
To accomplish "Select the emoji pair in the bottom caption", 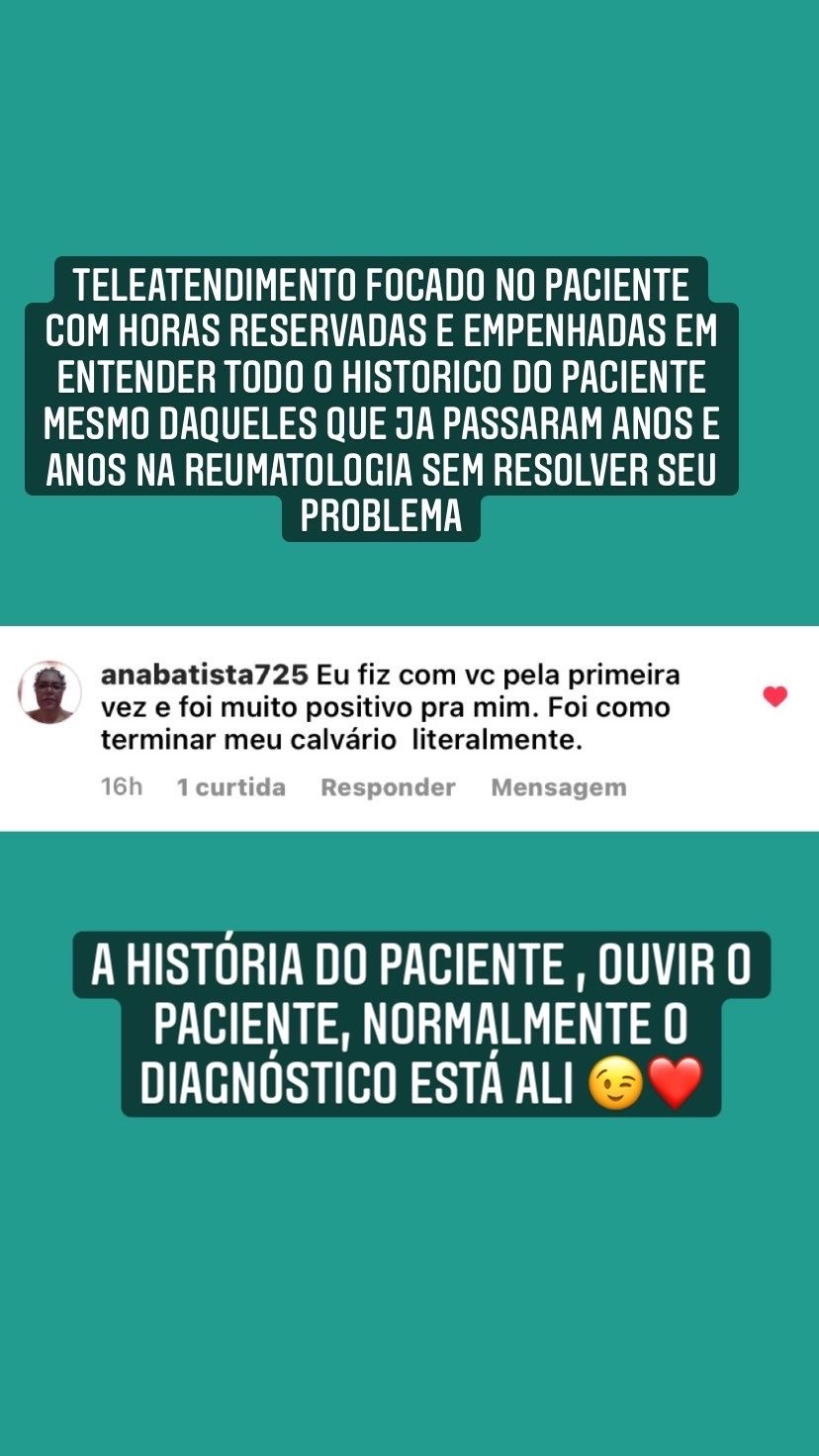I will (x=648, y=1079).
